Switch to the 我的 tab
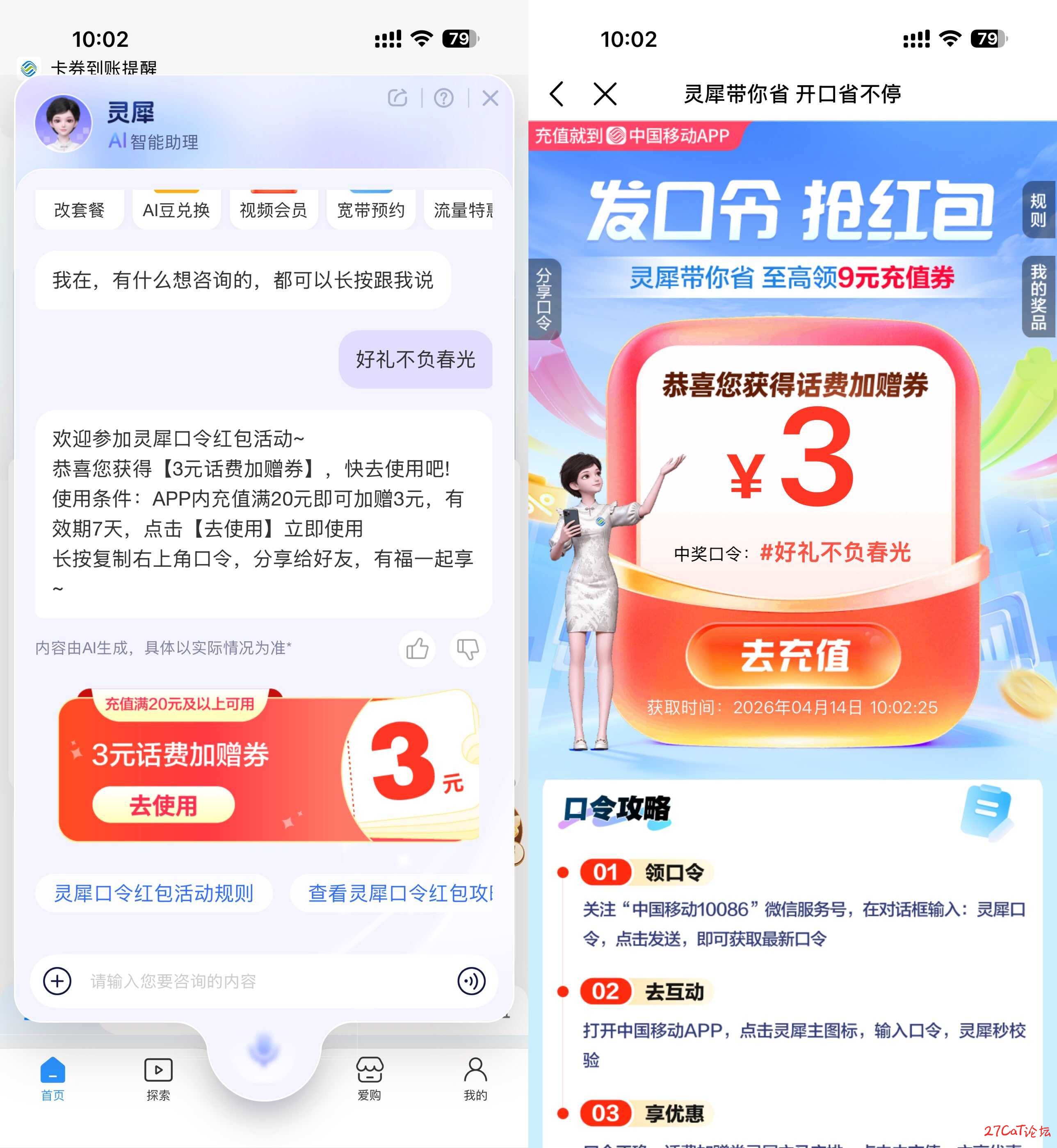The width and height of the screenshot is (1057, 1148). (475, 1077)
